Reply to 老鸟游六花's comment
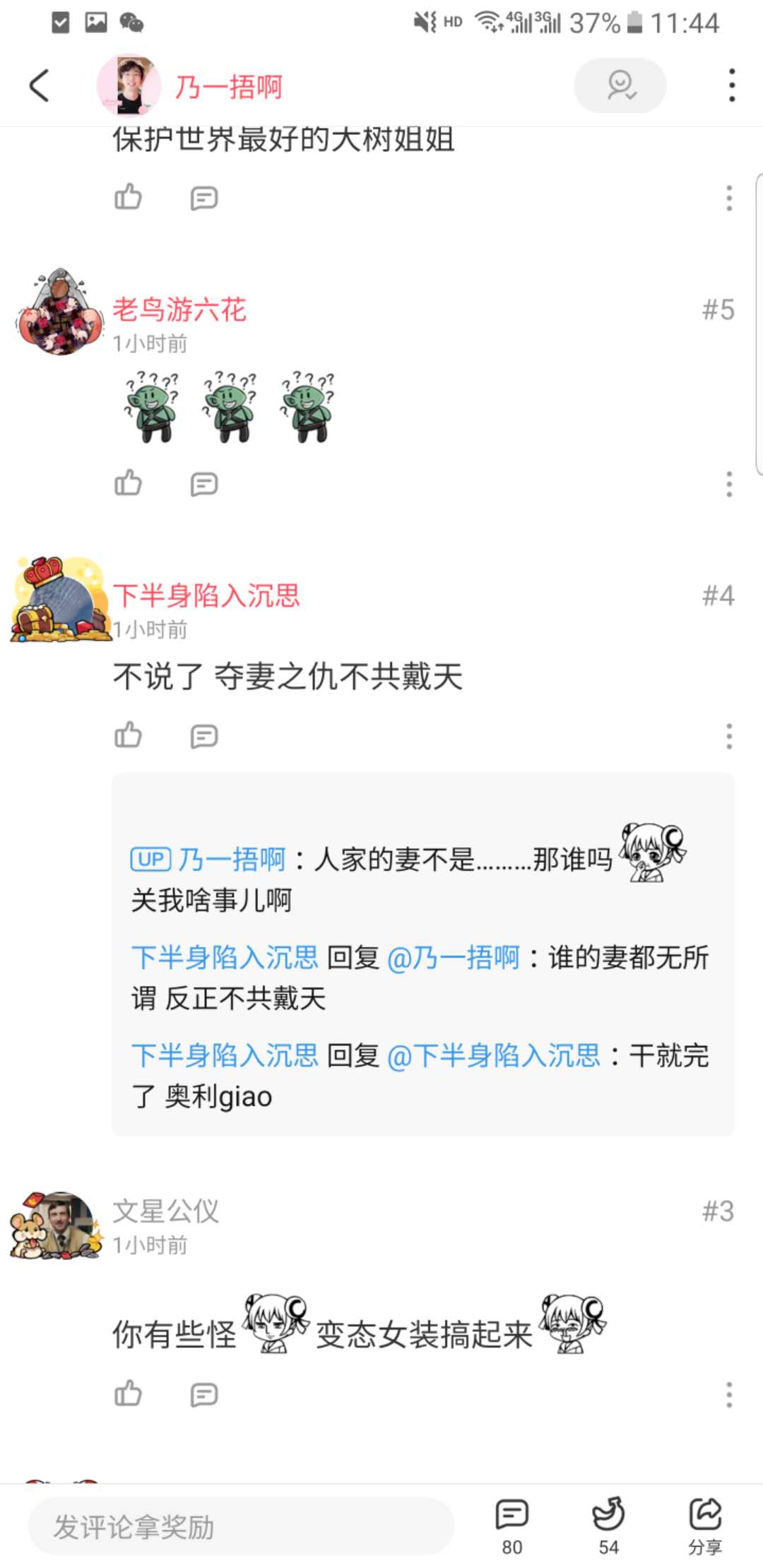The image size is (763, 1568). coord(203,484)
